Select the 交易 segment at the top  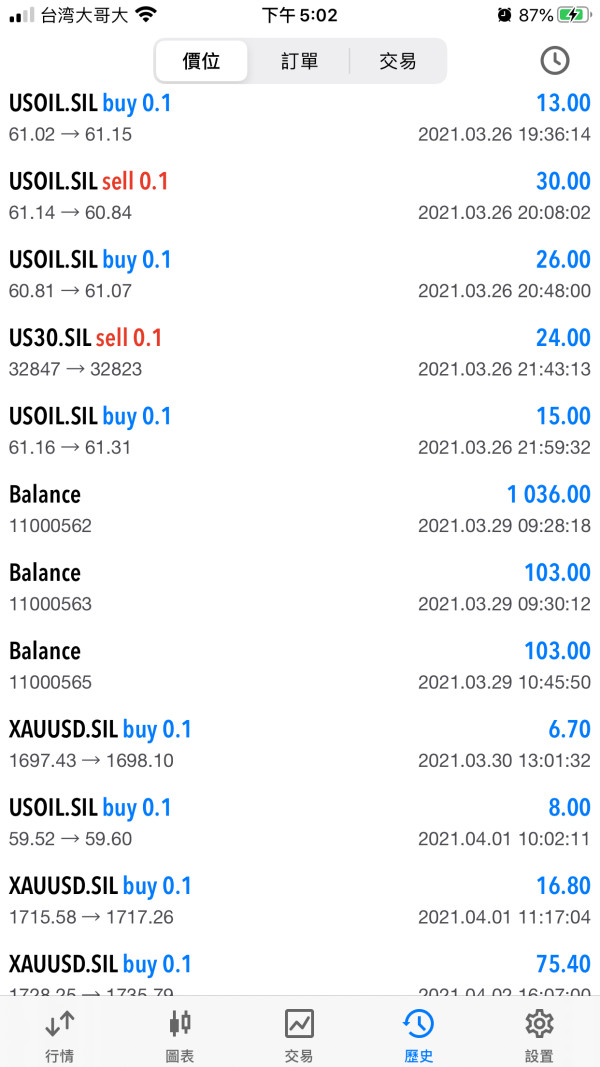(397, 61)
